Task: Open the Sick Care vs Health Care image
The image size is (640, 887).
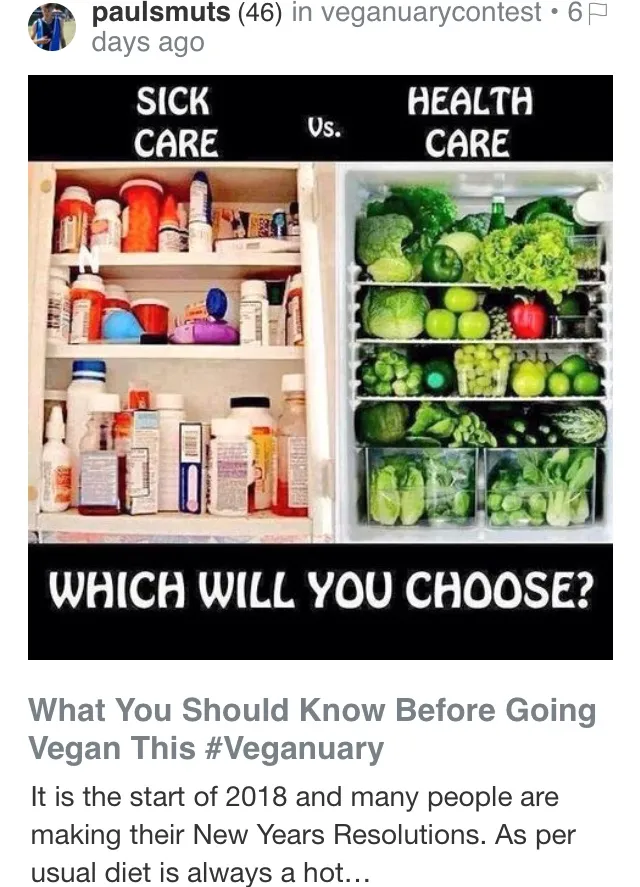Action: 320,367
